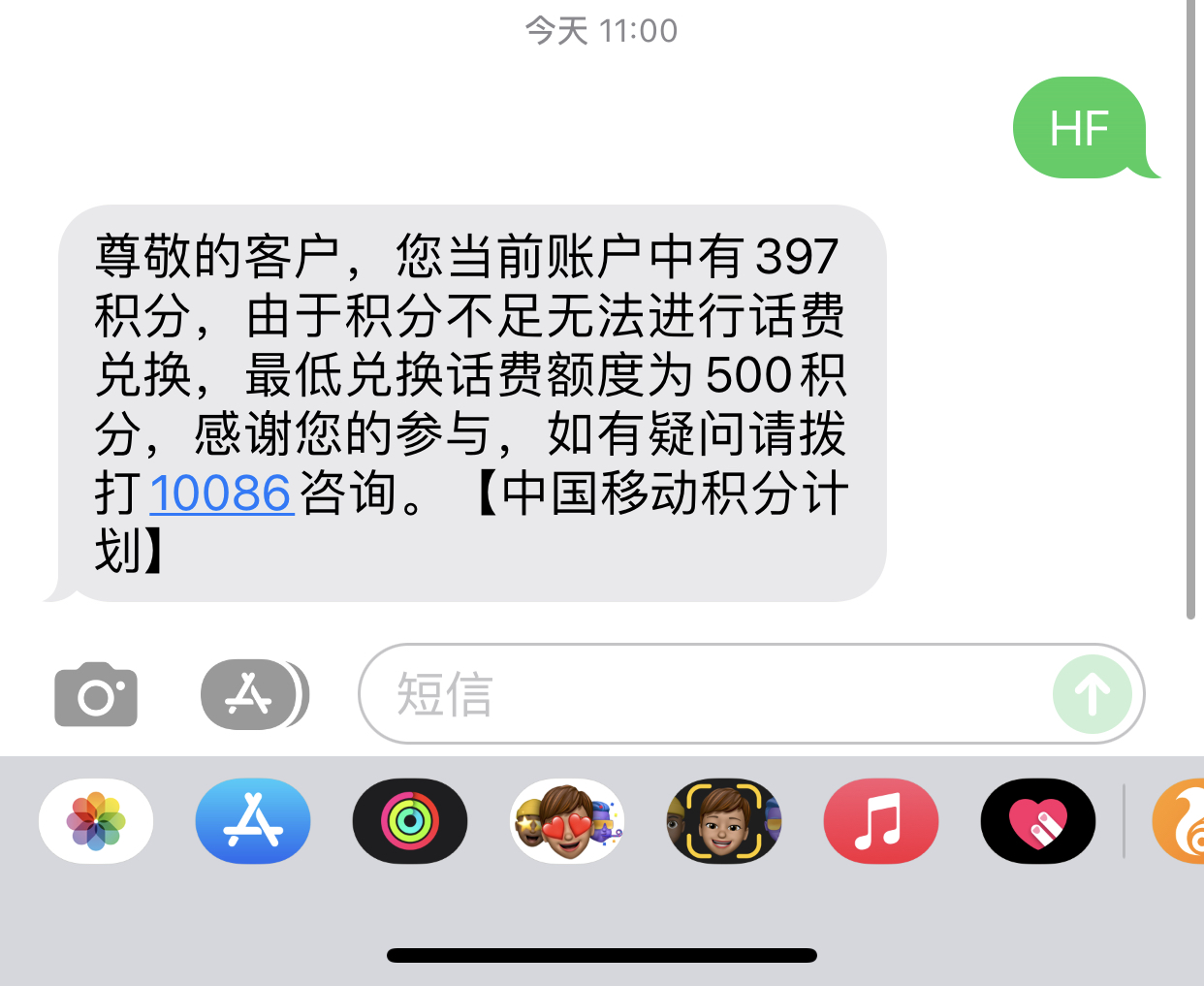Open the App Store iMessage app
This screenshot has height=986, width=1204.
click(x=253, y=821)
